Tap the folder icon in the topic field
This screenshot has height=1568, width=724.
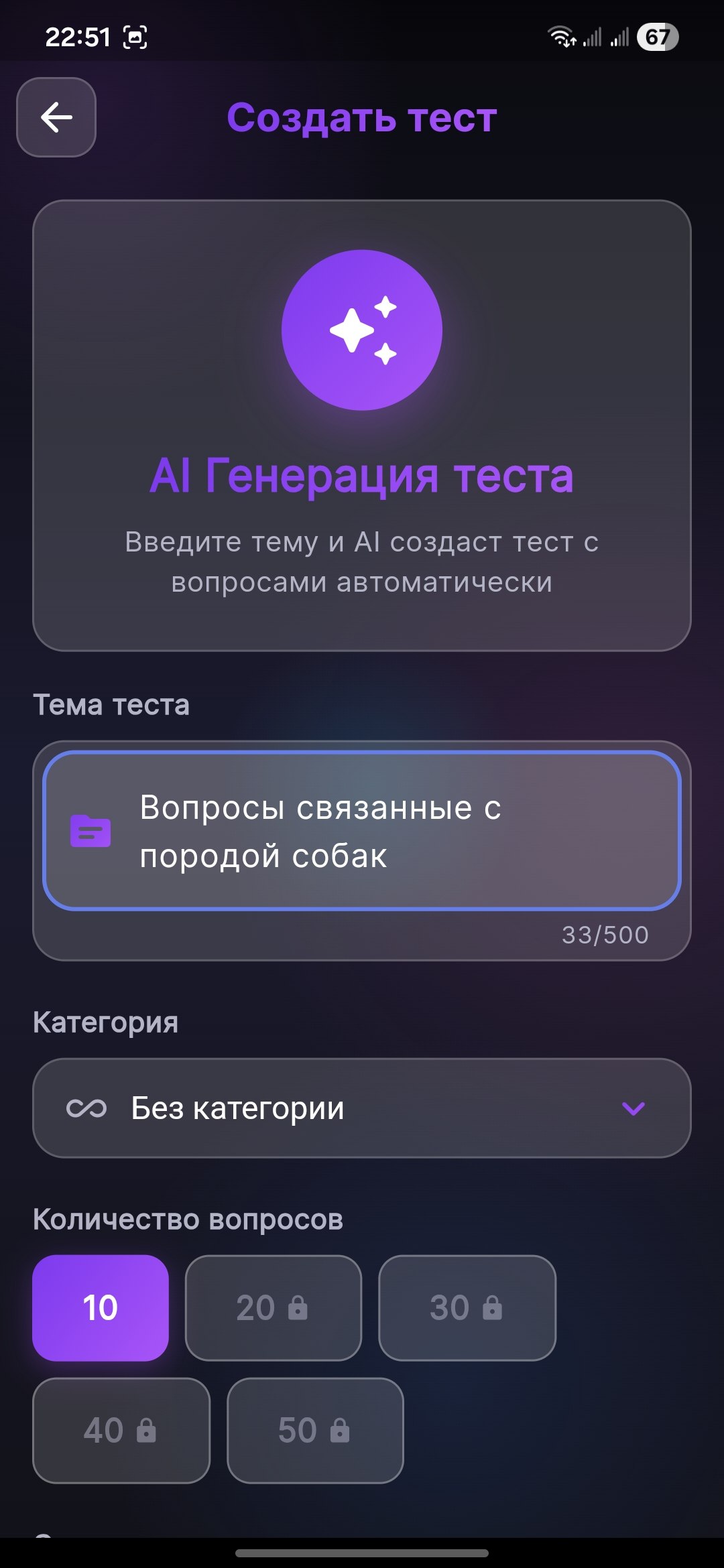tap(89, 831)
